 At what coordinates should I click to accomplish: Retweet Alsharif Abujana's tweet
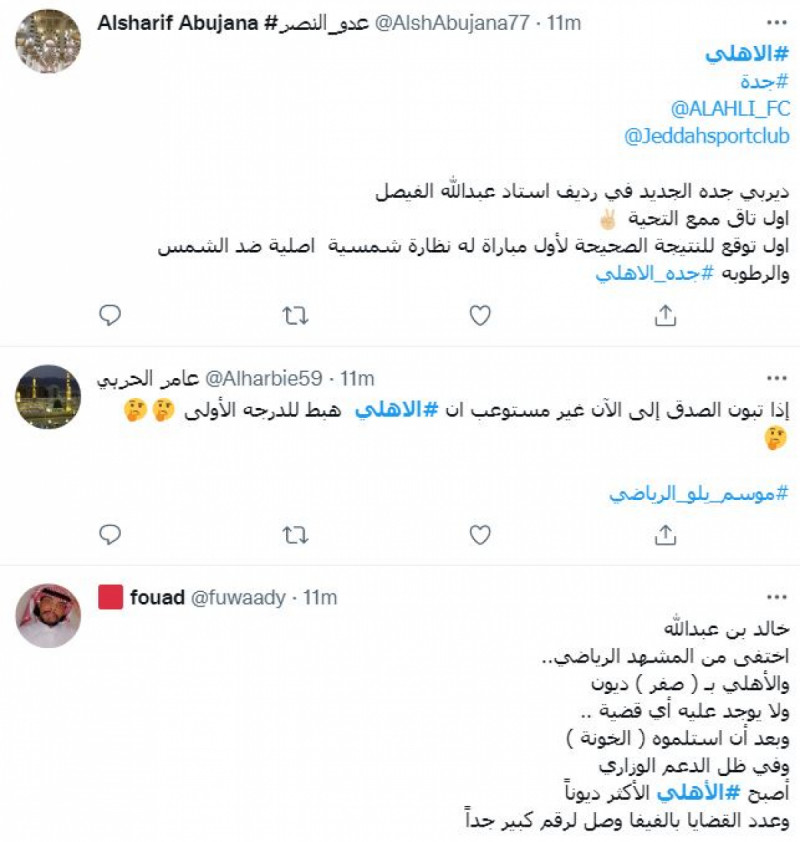tap(295, 315)
